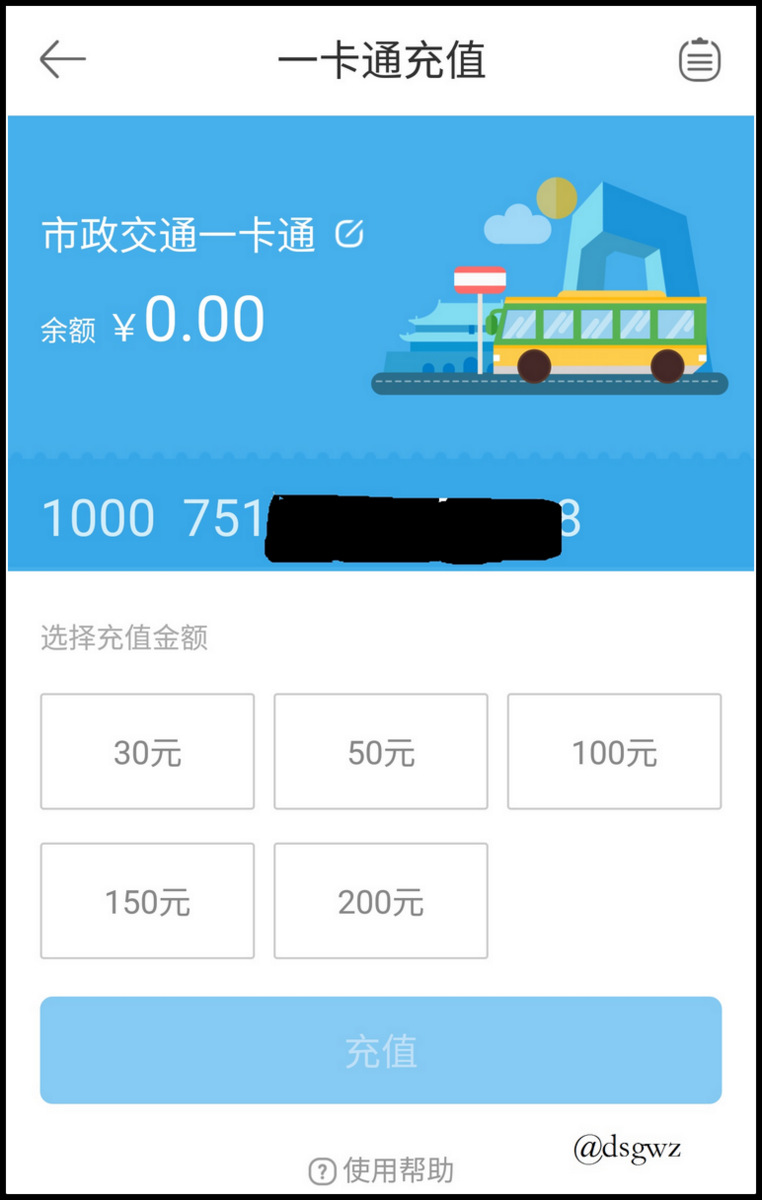The width and height of the screenshot is (762, 1200).
Task: Select the 150元 recharge amount
Action: [146, 900]
